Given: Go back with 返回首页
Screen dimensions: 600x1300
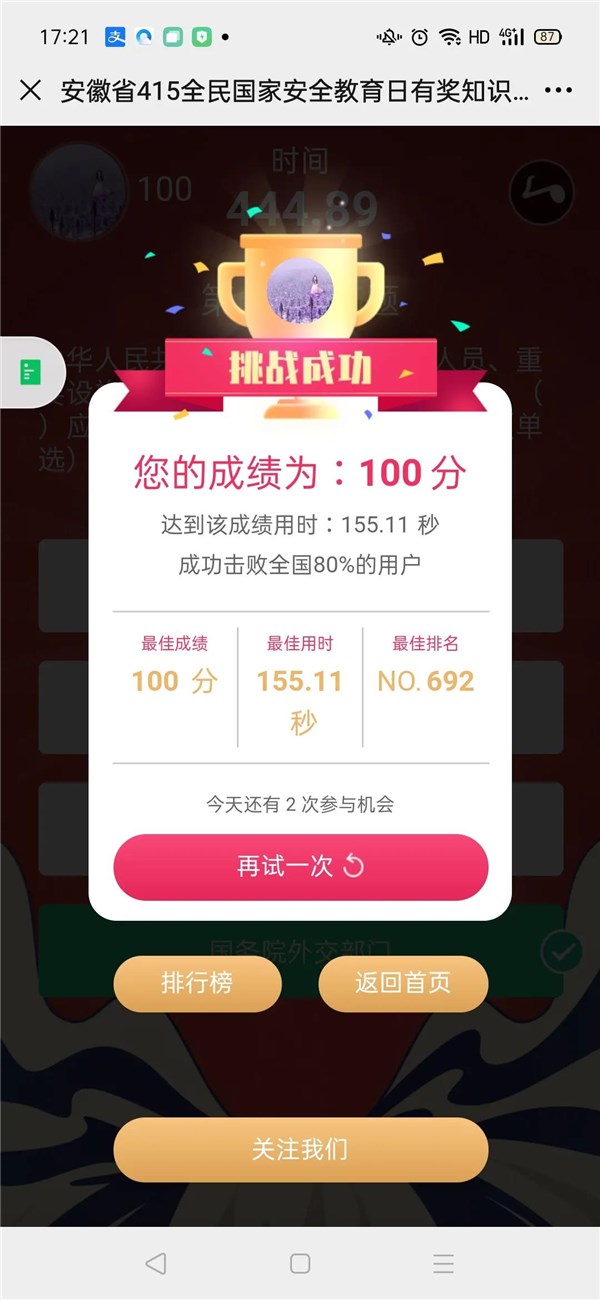Looking at the screenshot, I should pyautogui.click(x=403, y=983).
